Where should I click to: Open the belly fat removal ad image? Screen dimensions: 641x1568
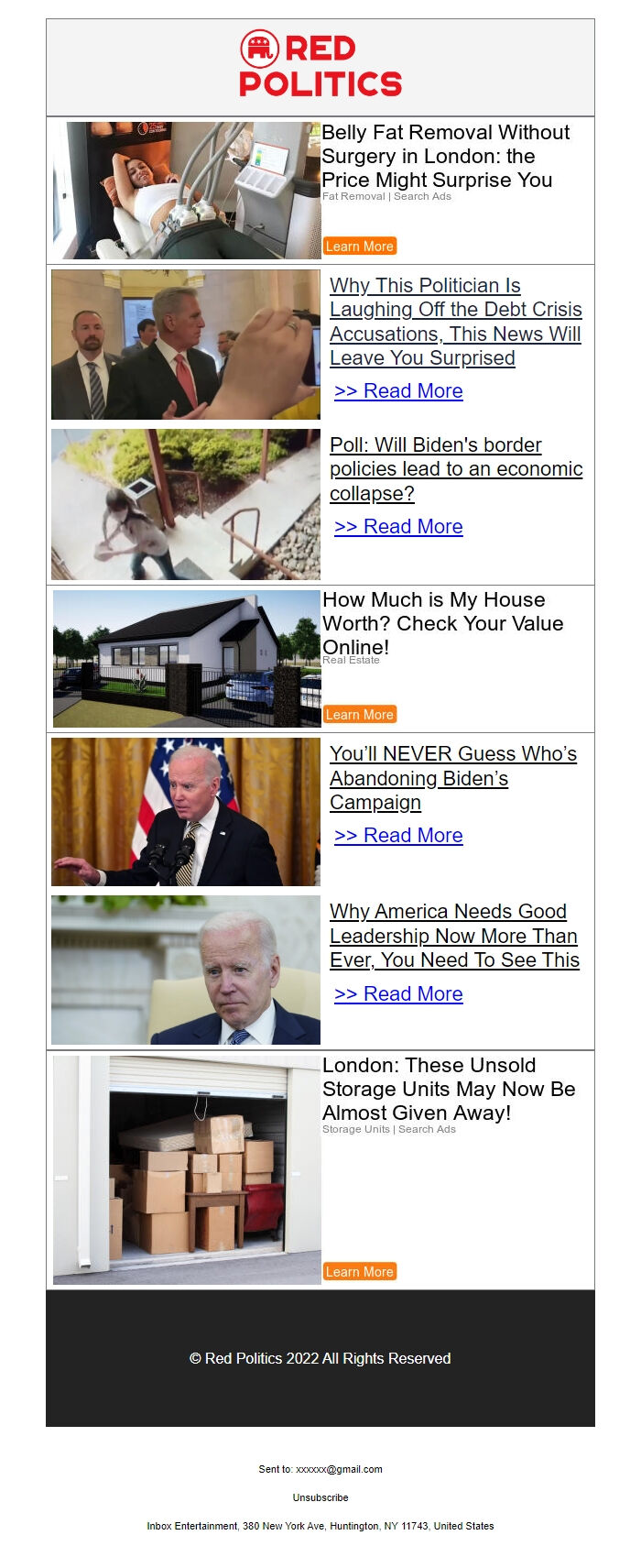187,191
